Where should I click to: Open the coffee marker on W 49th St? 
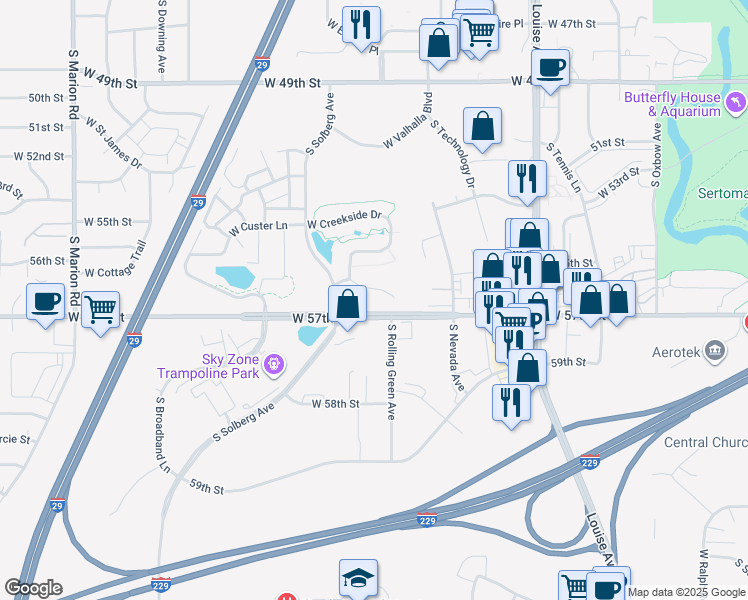(550, 68)
